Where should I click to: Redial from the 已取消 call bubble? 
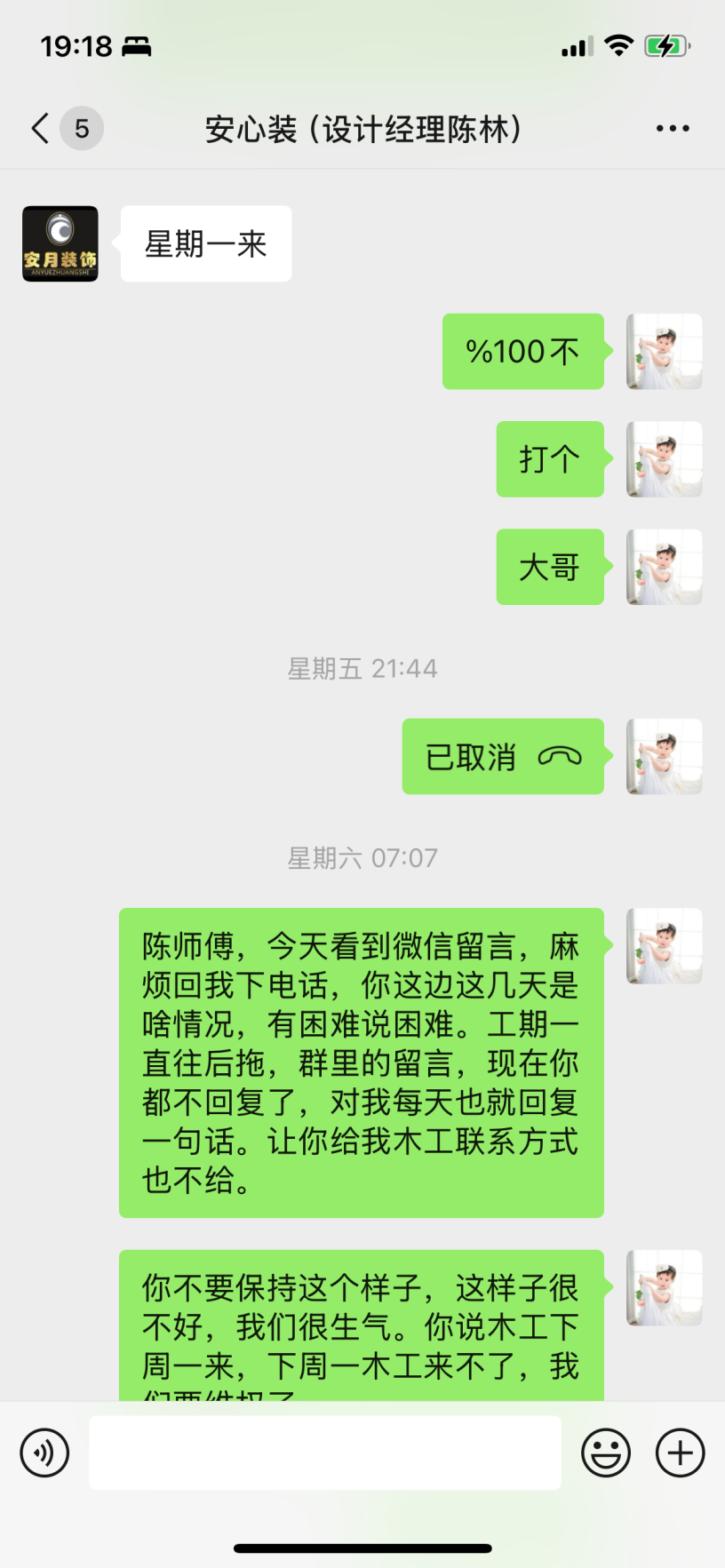click(x=503, y=757)
